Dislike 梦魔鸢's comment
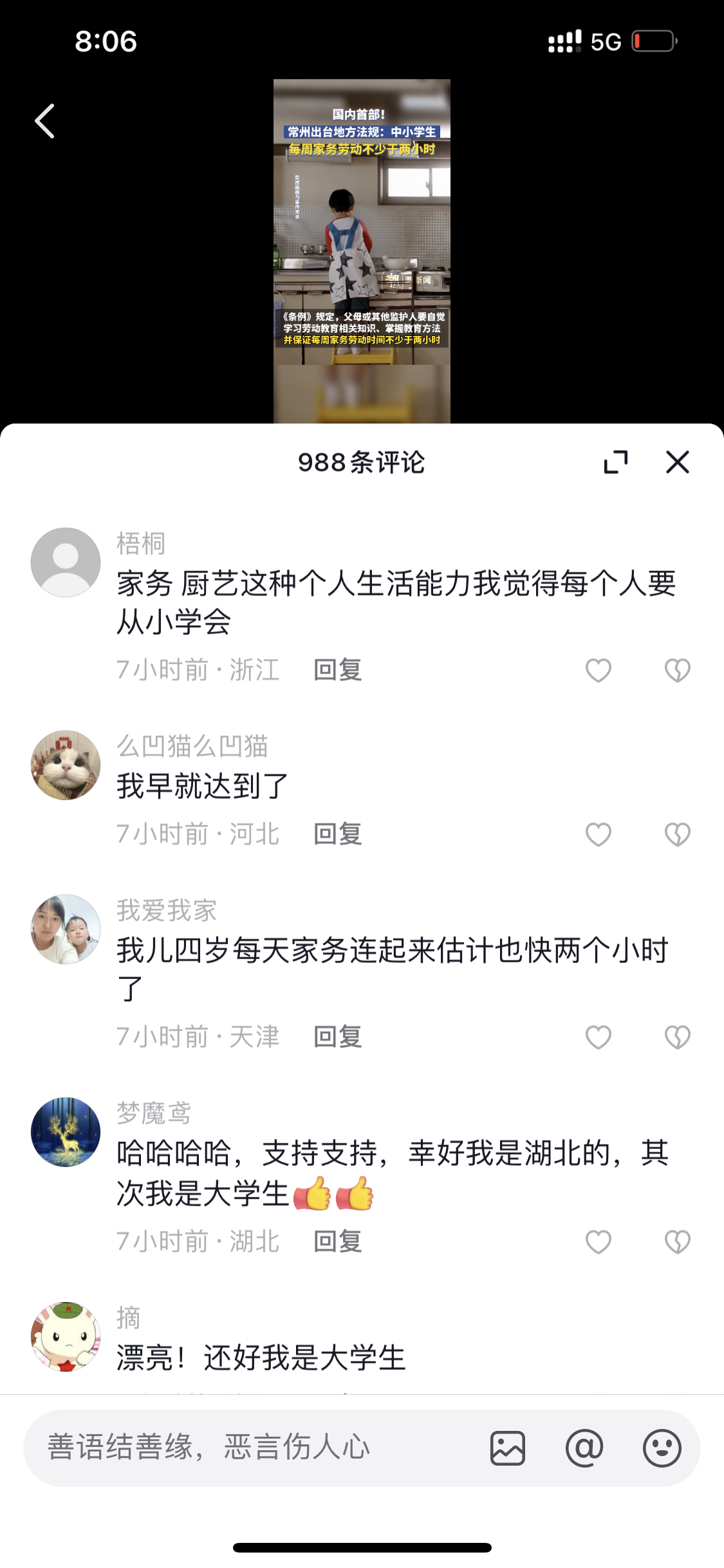Screen dimensions: 724x1568 (x=677, y=1241)
